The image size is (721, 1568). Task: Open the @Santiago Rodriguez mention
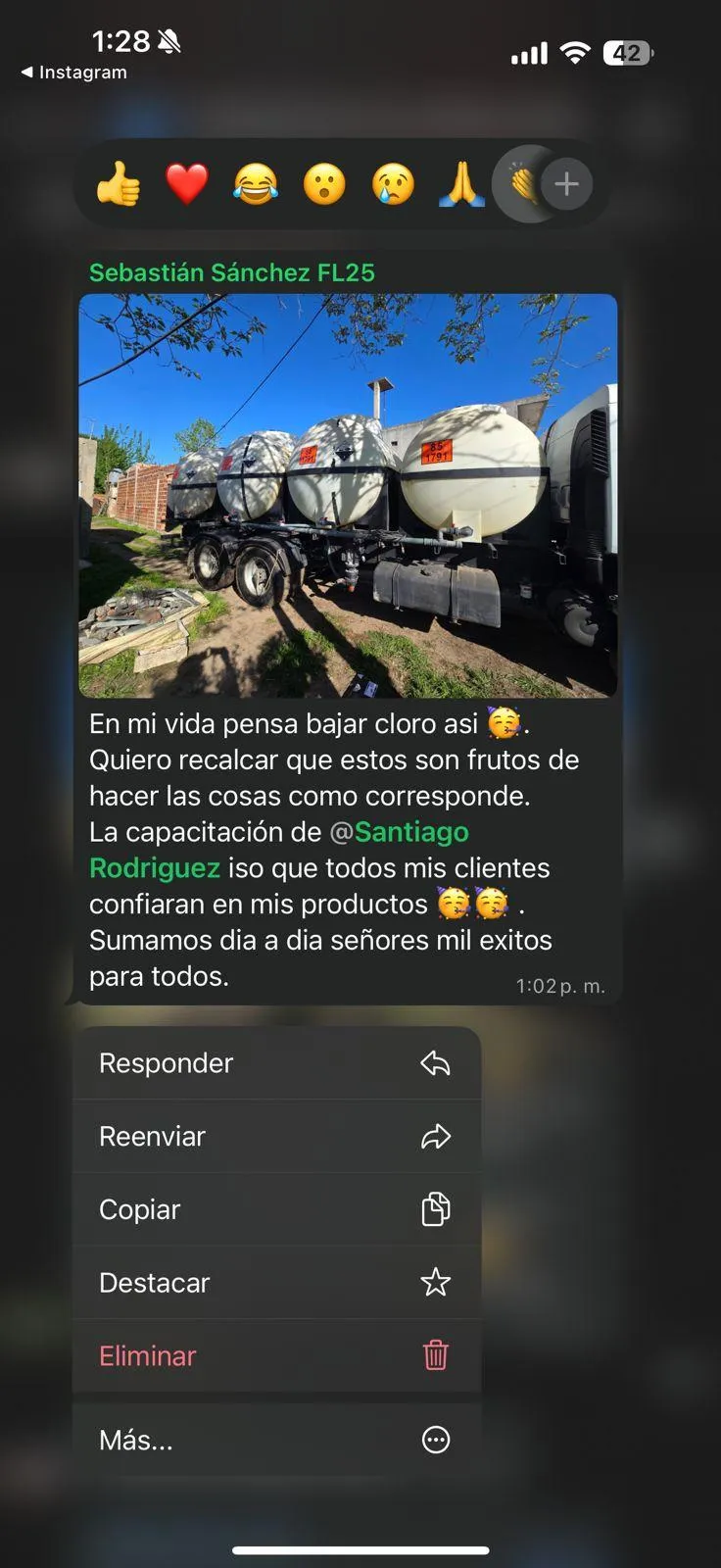(x=409, y=832)
